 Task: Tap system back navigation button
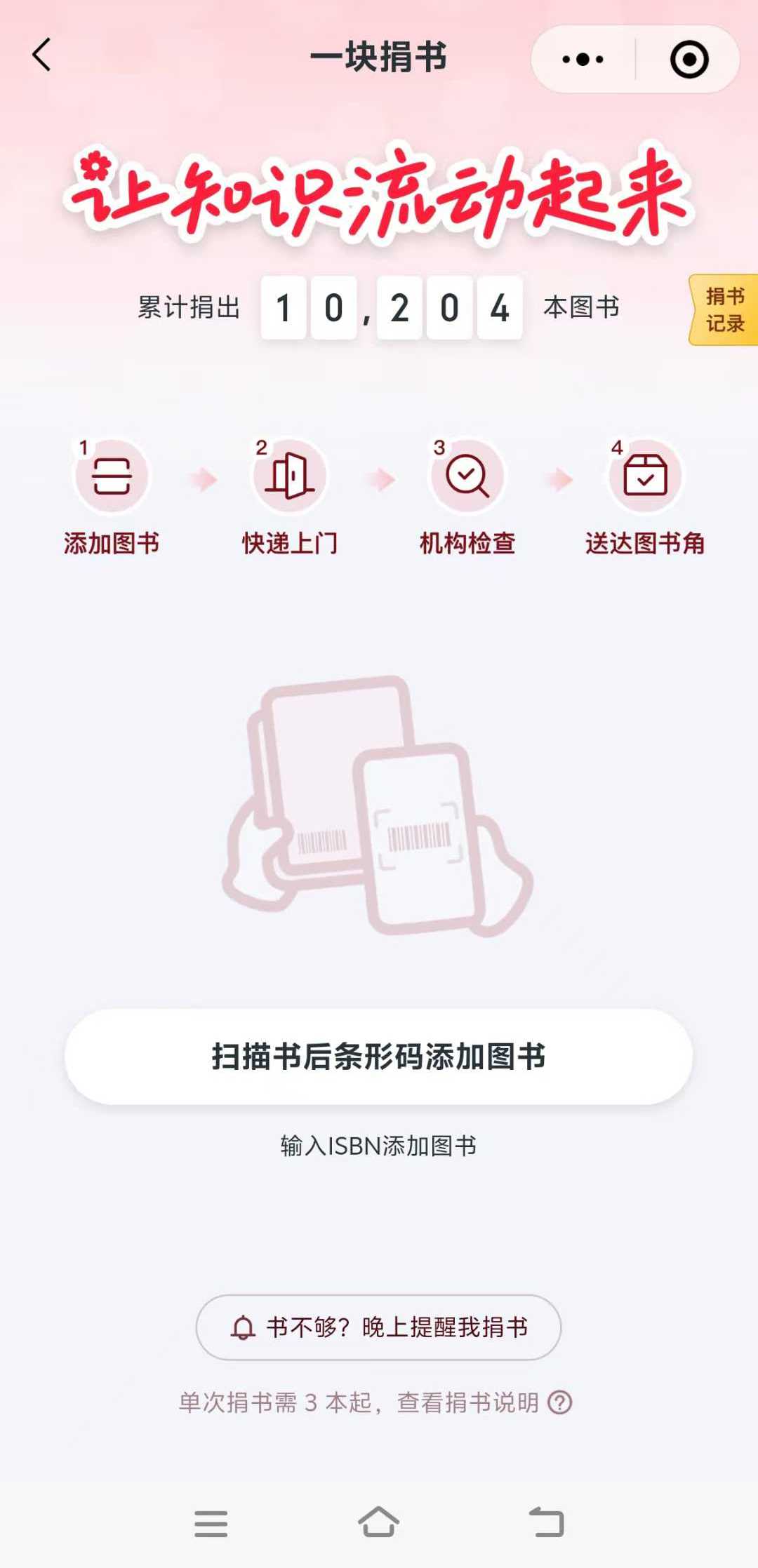pos(546,1522)
